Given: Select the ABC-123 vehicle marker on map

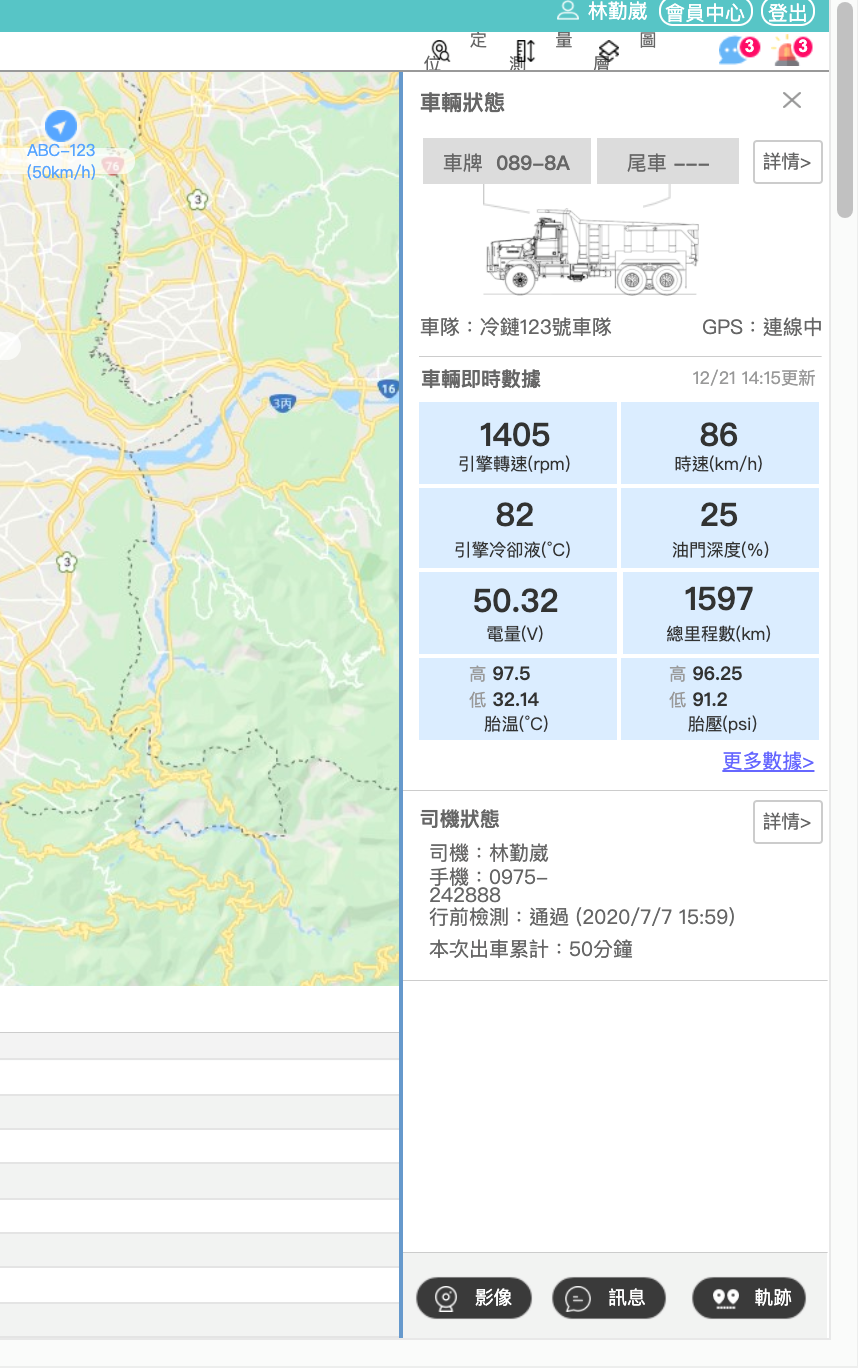Looking at the screenshot, I should [x=61, y=126].
